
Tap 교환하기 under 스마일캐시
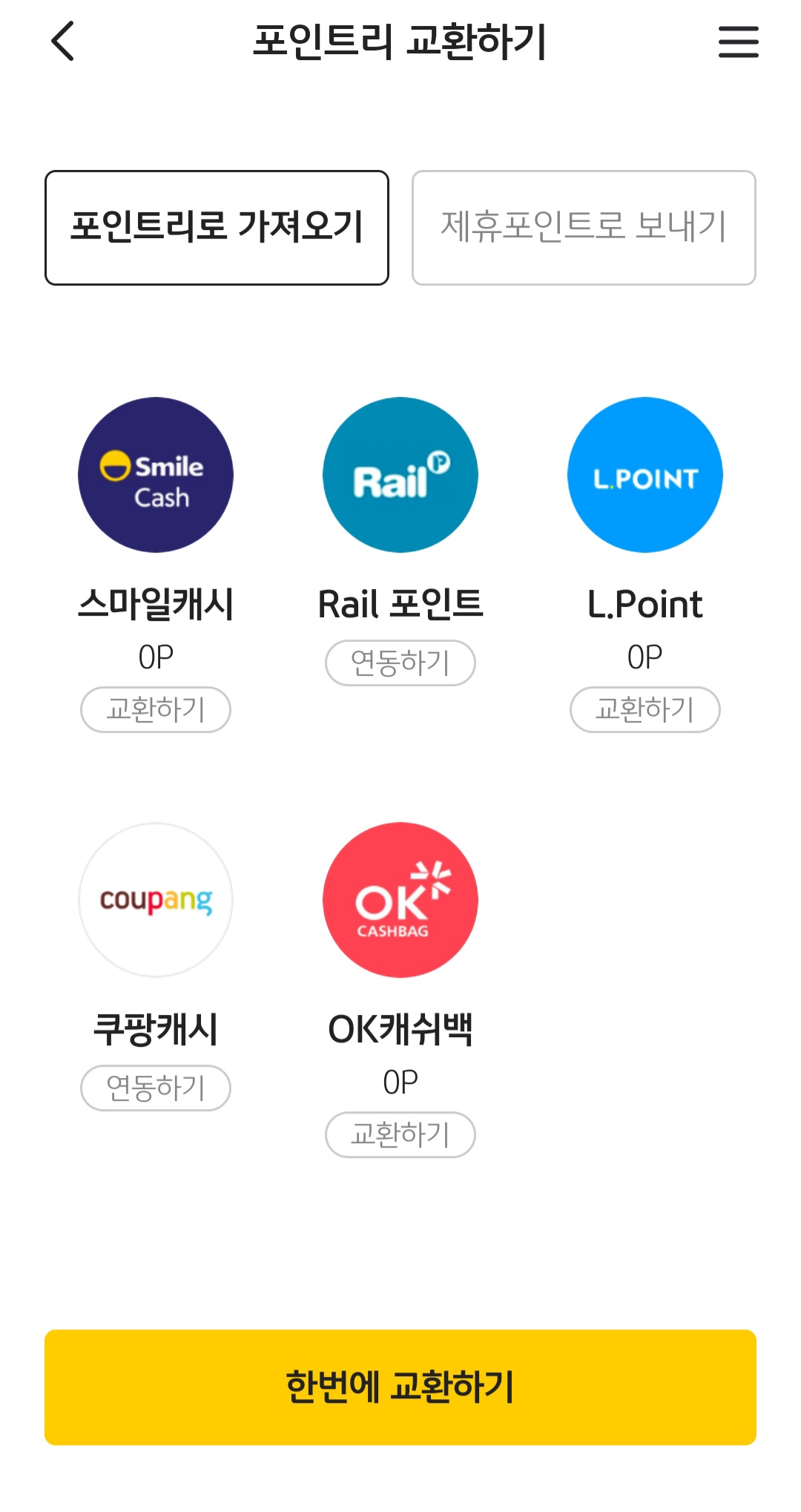point(155,709)
